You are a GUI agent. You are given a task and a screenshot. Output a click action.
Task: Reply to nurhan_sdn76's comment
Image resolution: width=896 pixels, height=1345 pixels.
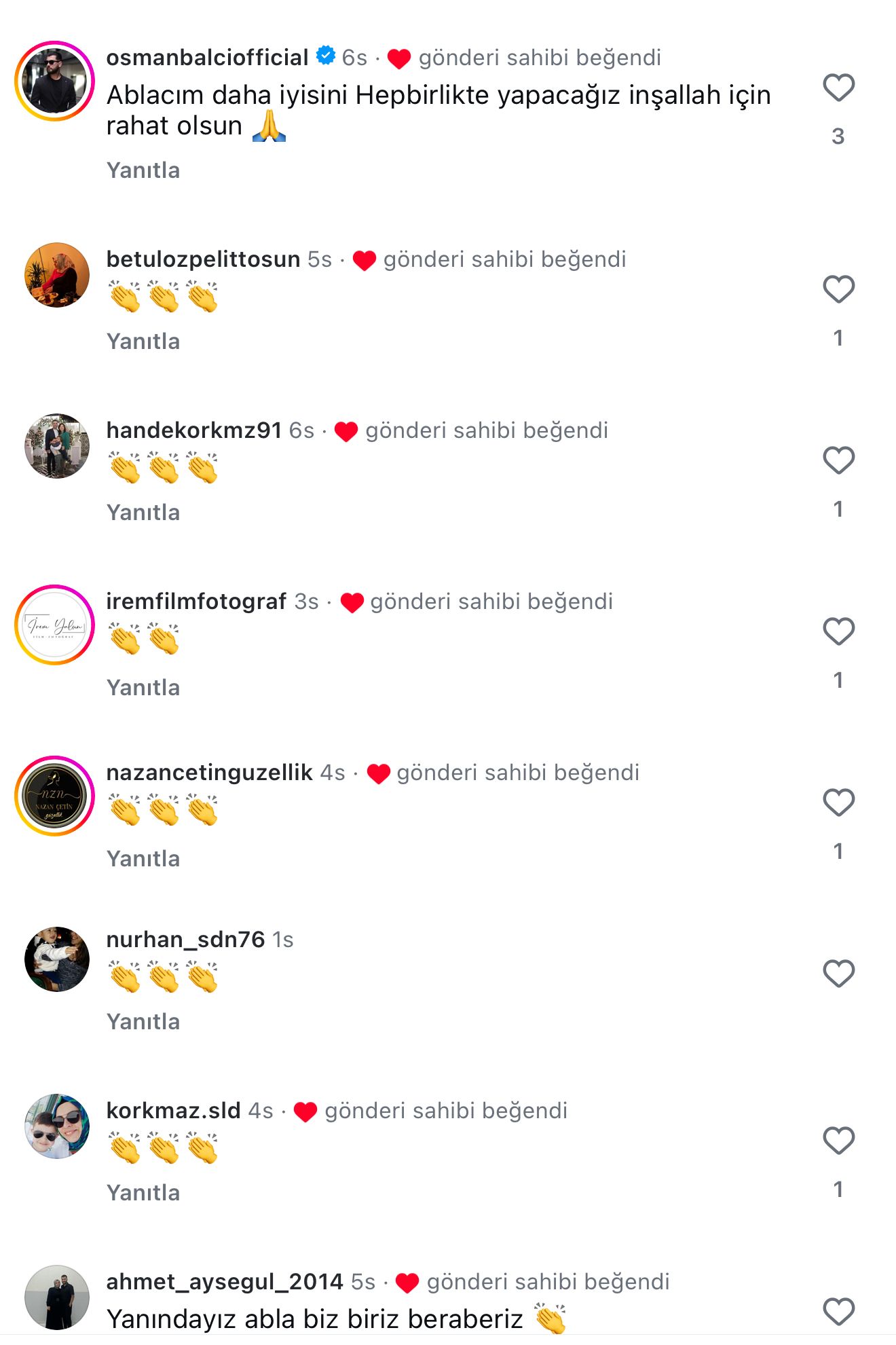pyautogui.click(x=143, y=1022)
